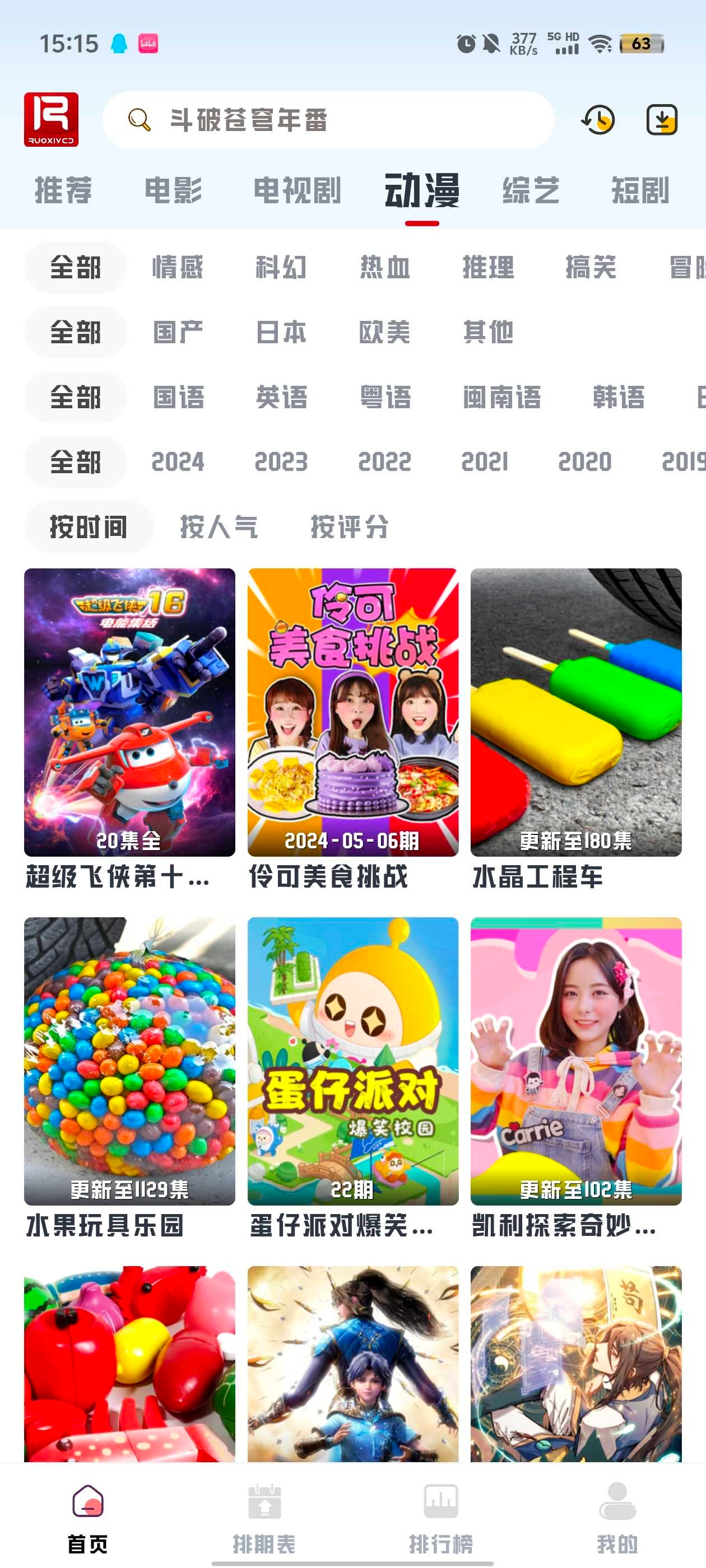Tap the search box showing 斗破苍穹年番
The height and width of the screenshot is (1568, 706).
click(x=328, y=120)
